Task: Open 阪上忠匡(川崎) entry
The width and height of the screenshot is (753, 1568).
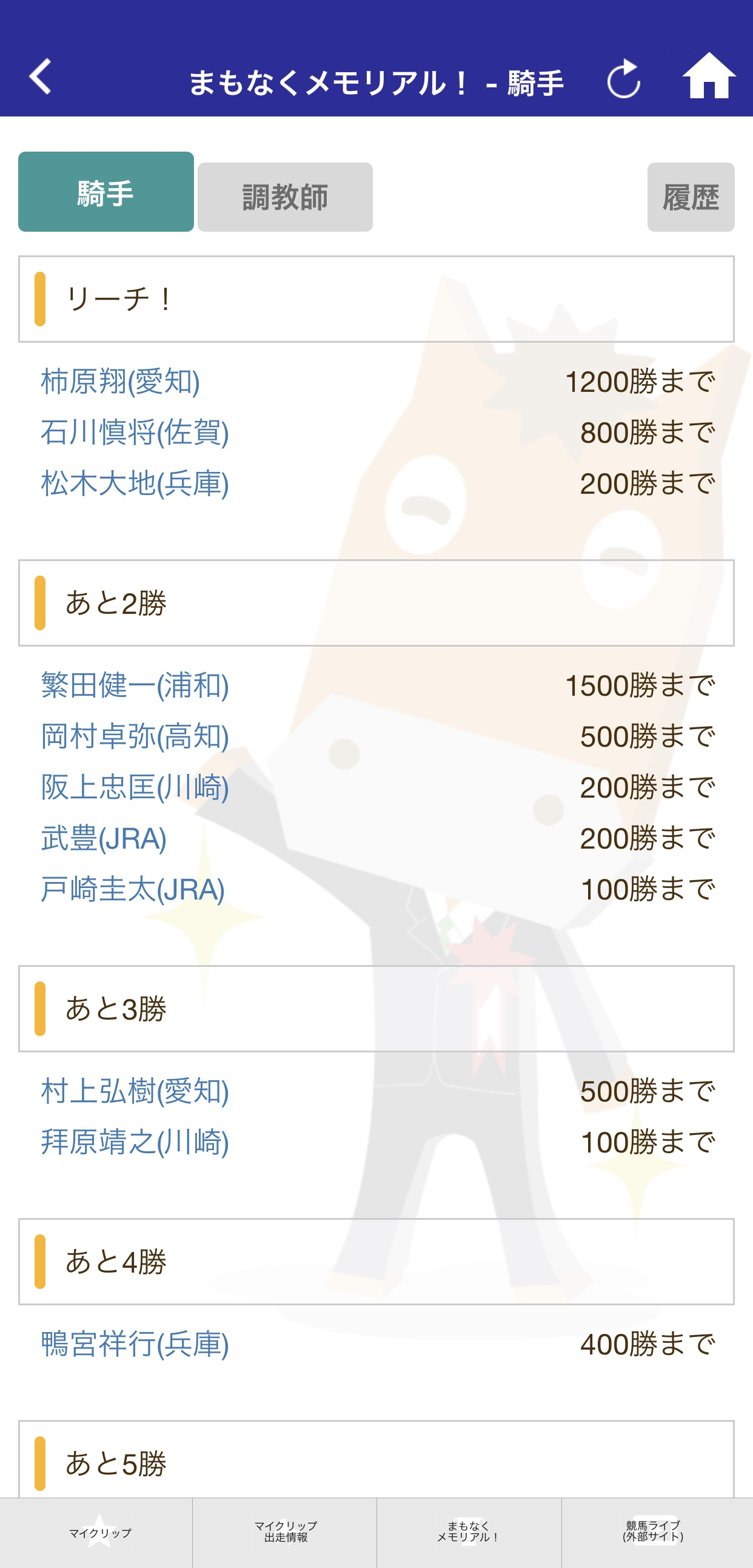Action: click(x=135, y=788)
